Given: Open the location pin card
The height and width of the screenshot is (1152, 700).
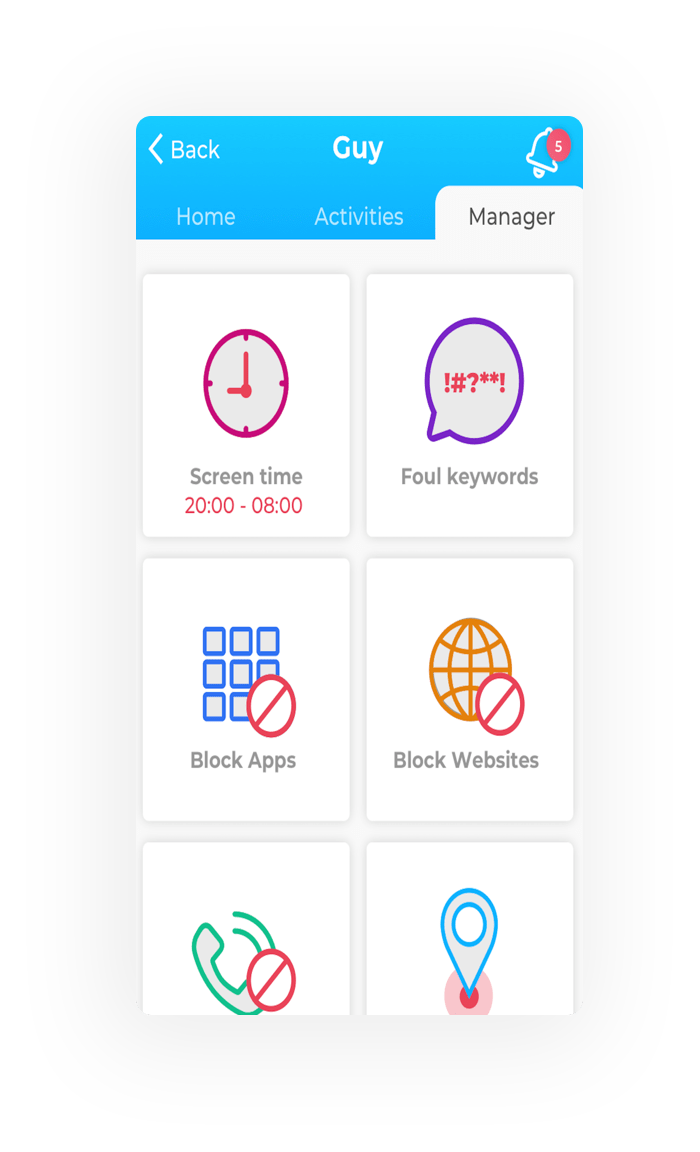Looking at the screenshot, I should coord(469,929).
